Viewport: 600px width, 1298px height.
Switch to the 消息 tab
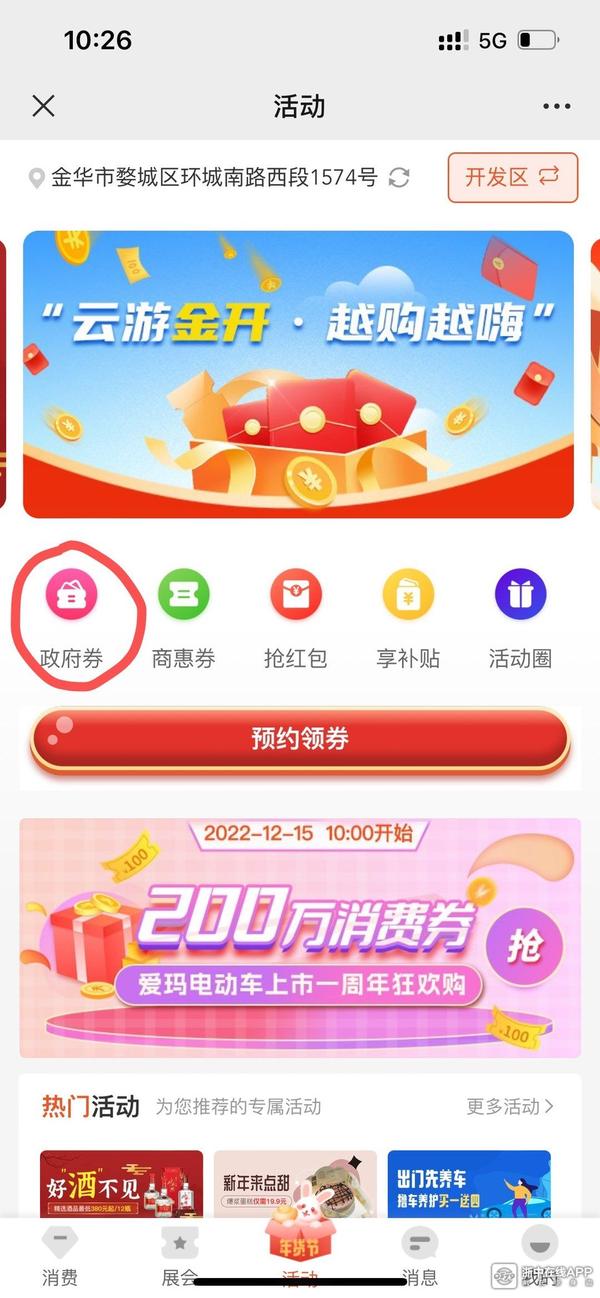coord(420,1256)
